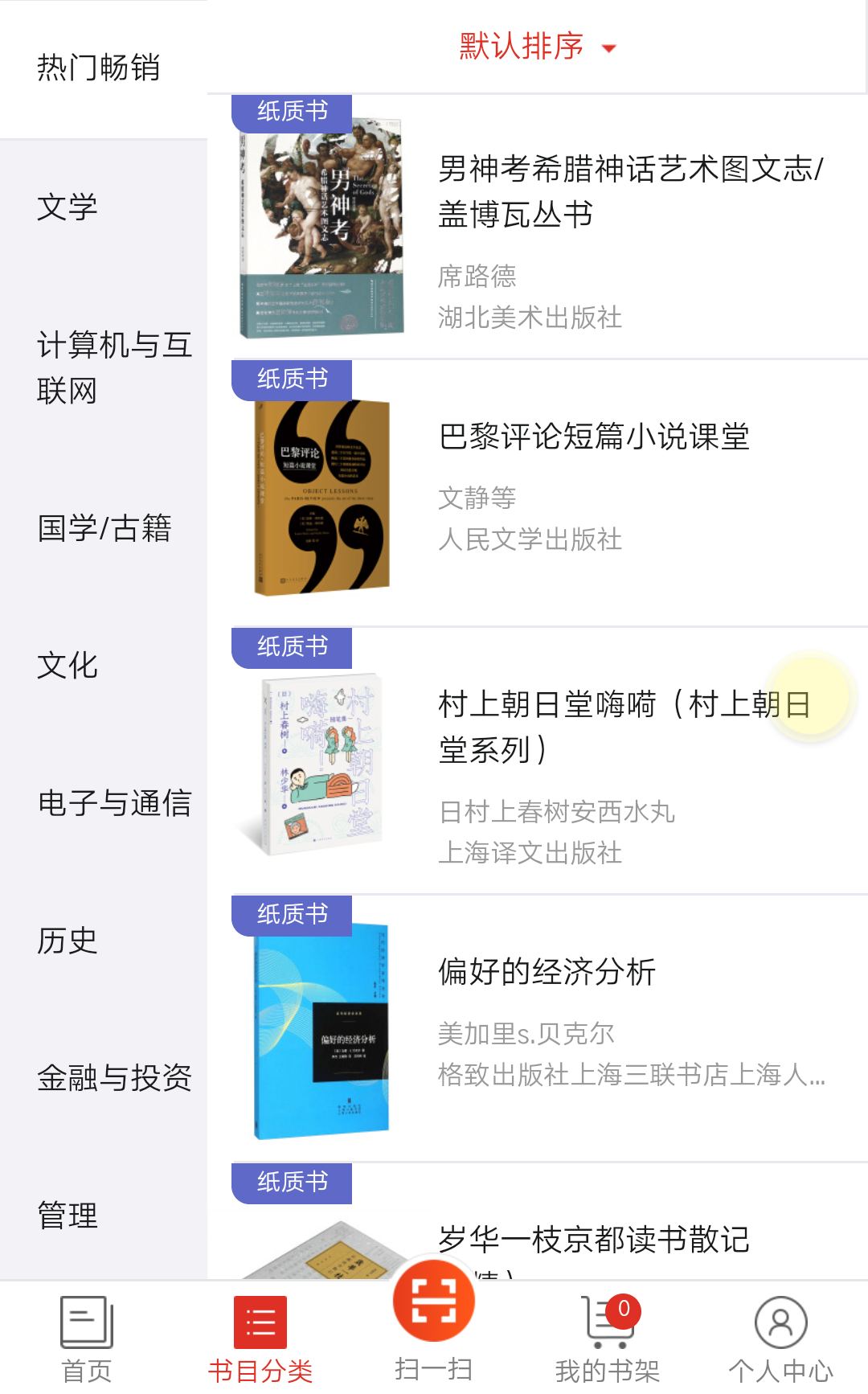This screenshot has height=1394, width=868.
Task: Open the 默认排序 sort dropdown
Action: click(537, 47)
